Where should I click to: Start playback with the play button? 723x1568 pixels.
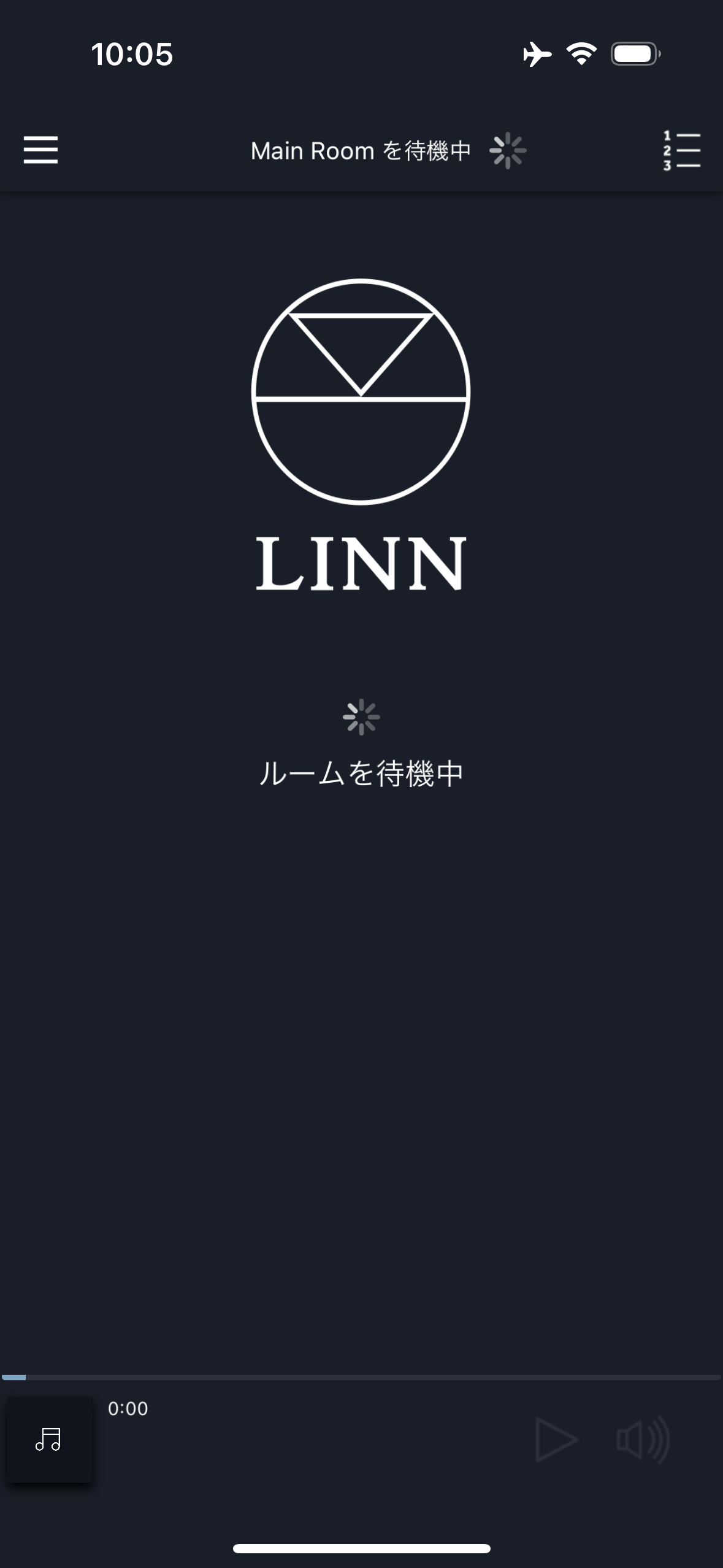coord(556,1439)
